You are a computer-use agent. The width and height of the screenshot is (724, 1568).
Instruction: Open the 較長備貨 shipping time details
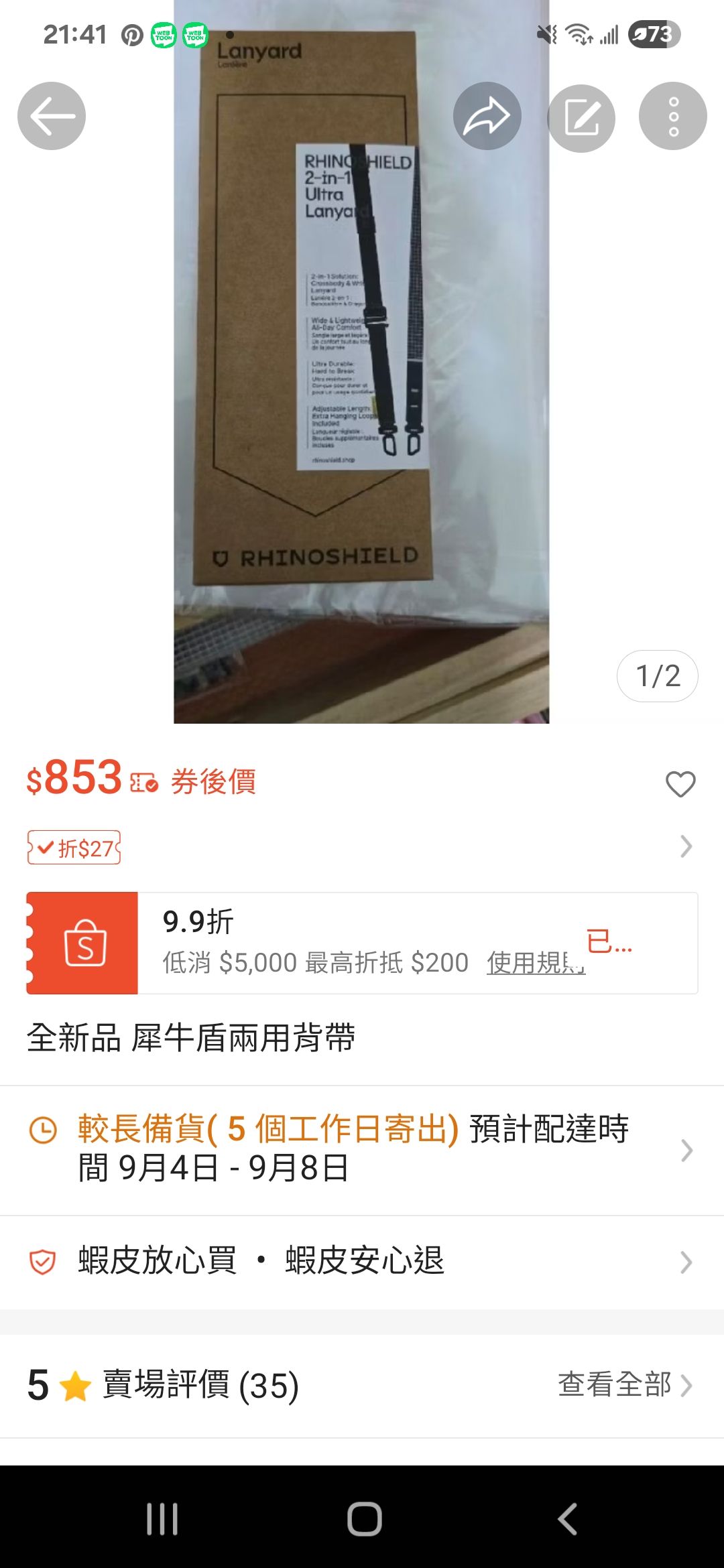(x=362, y=1149)
